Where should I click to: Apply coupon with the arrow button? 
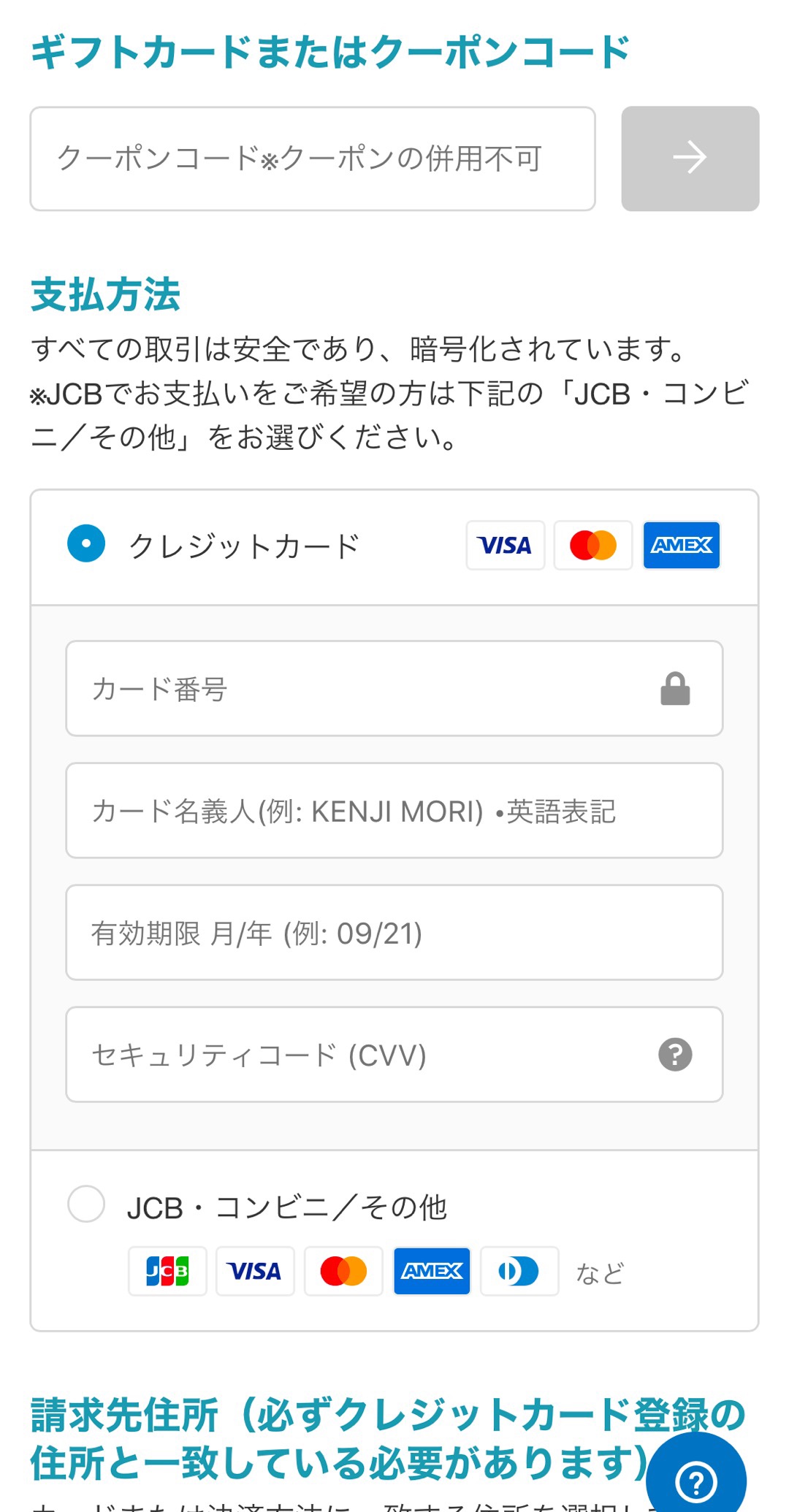point(690,159)
